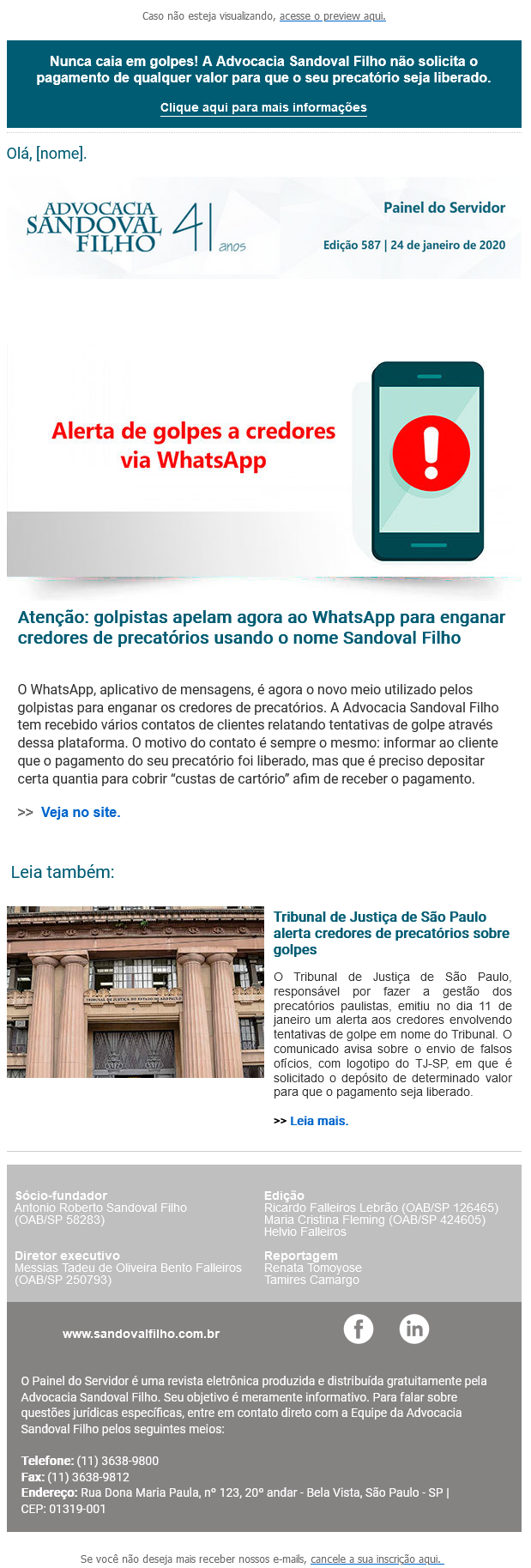Tap 'Clique aqui para mais informações'

[263, 107]
